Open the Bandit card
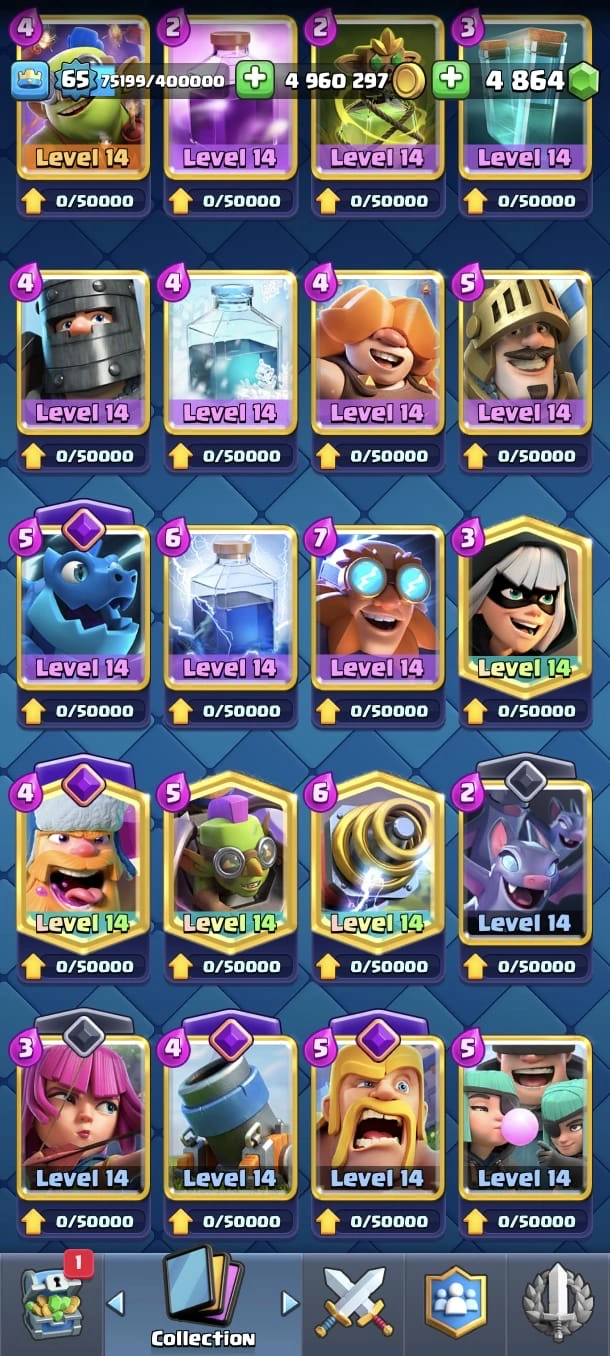Viewport: 610px width, 1356px height. [524, 607]
